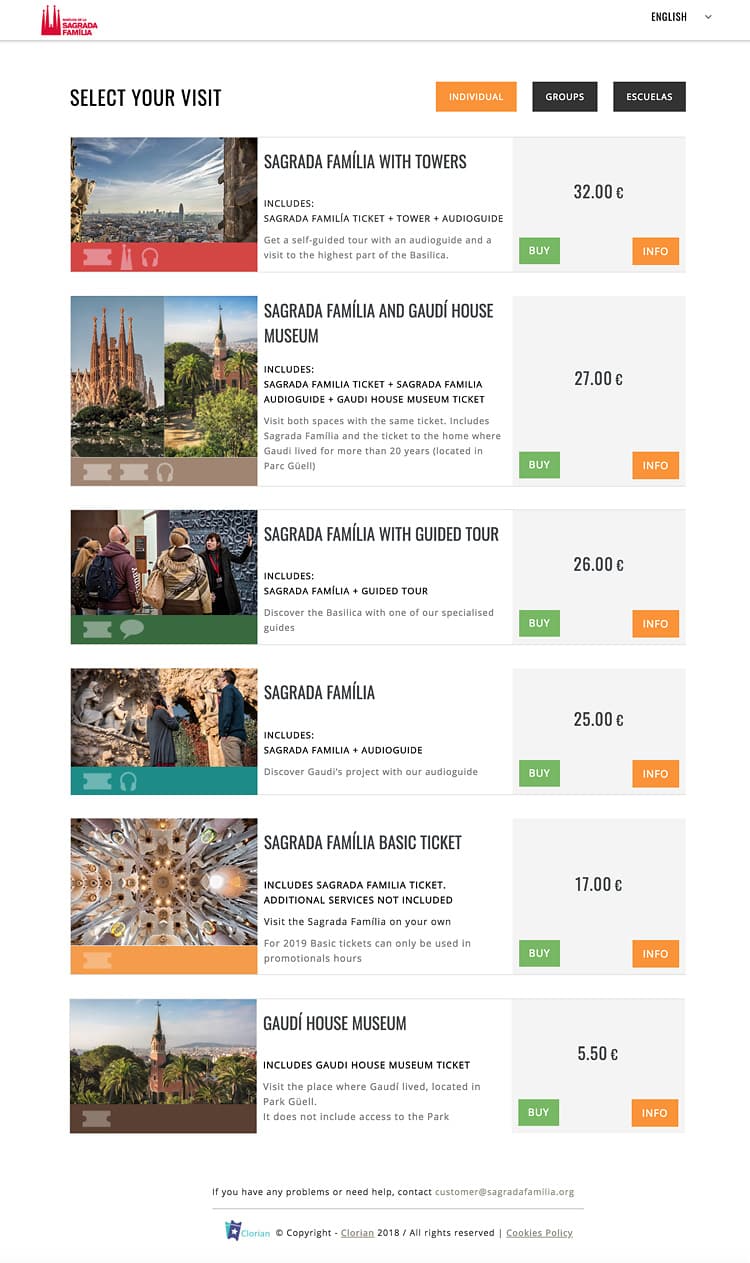Buy Sagrada Família with Towers ticket
750x1263 pixels.
539,251
